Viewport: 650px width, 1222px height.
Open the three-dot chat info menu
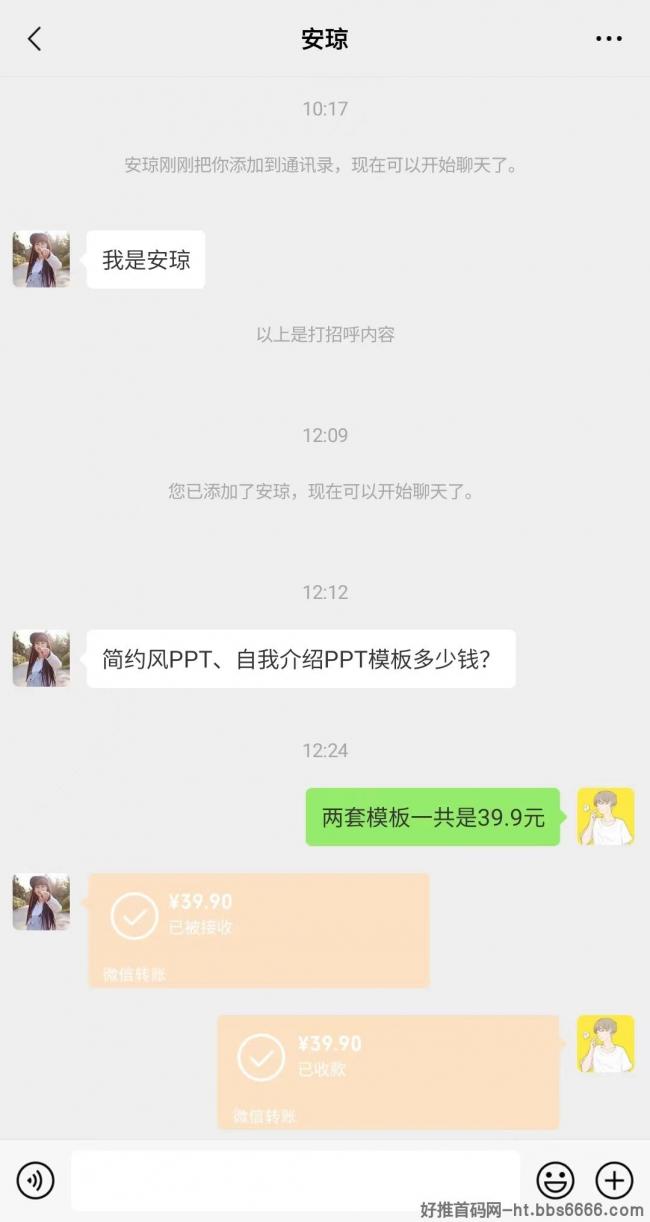pos(608,39)
